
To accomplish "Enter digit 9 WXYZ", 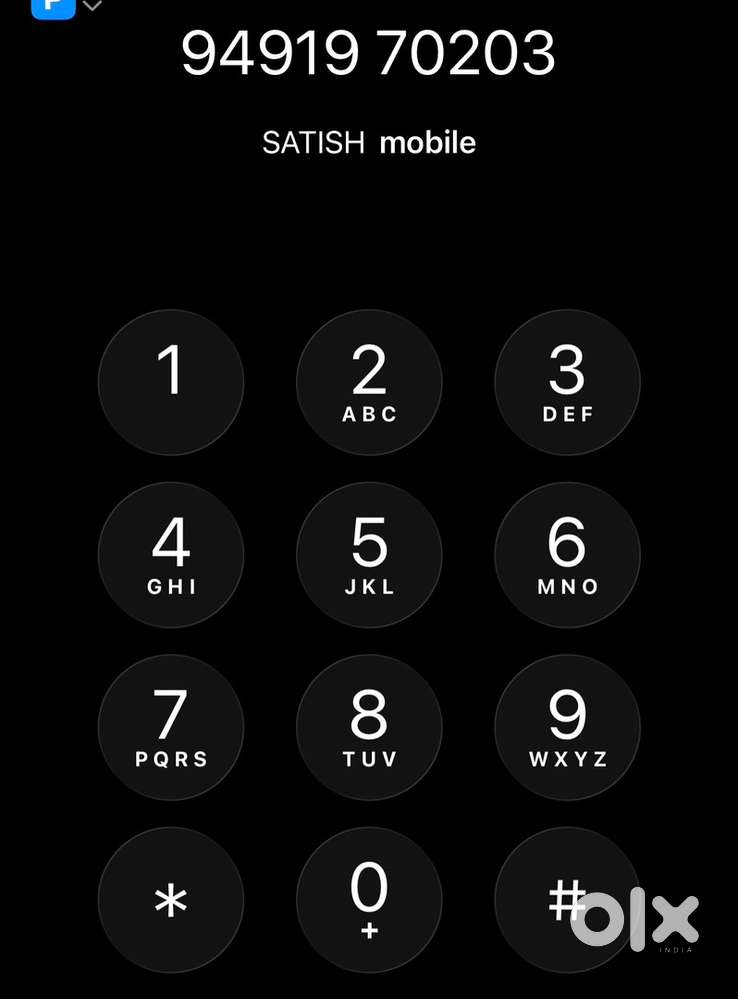I will (567, 727).
